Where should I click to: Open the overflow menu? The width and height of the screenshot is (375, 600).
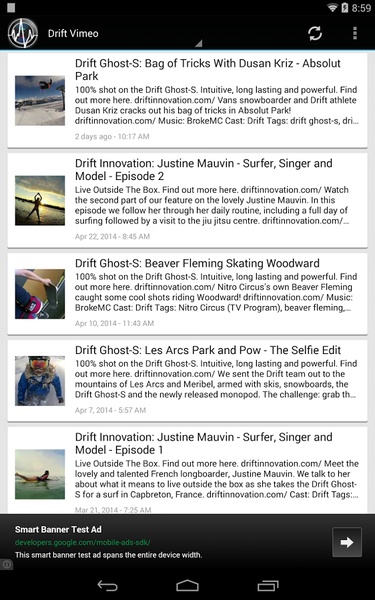pos(355,33)
